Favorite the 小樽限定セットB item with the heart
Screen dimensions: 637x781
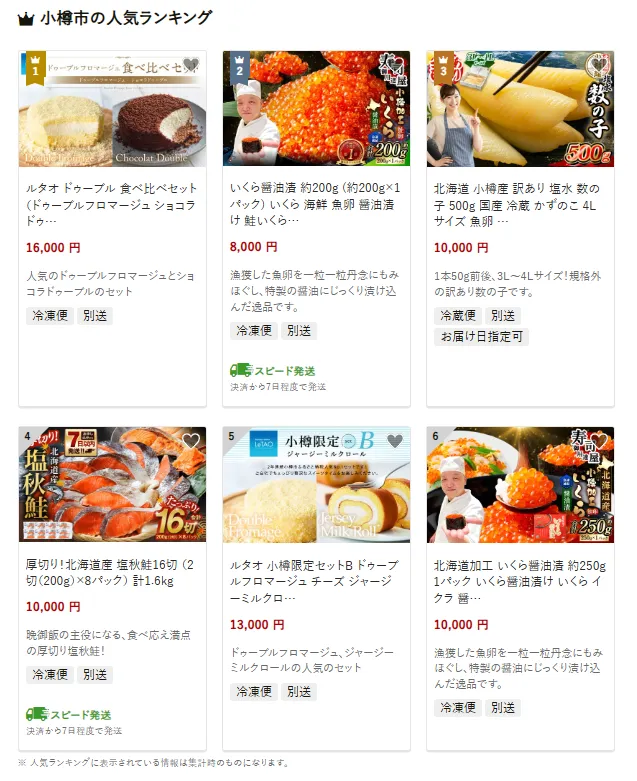click(x=395, y=441)
